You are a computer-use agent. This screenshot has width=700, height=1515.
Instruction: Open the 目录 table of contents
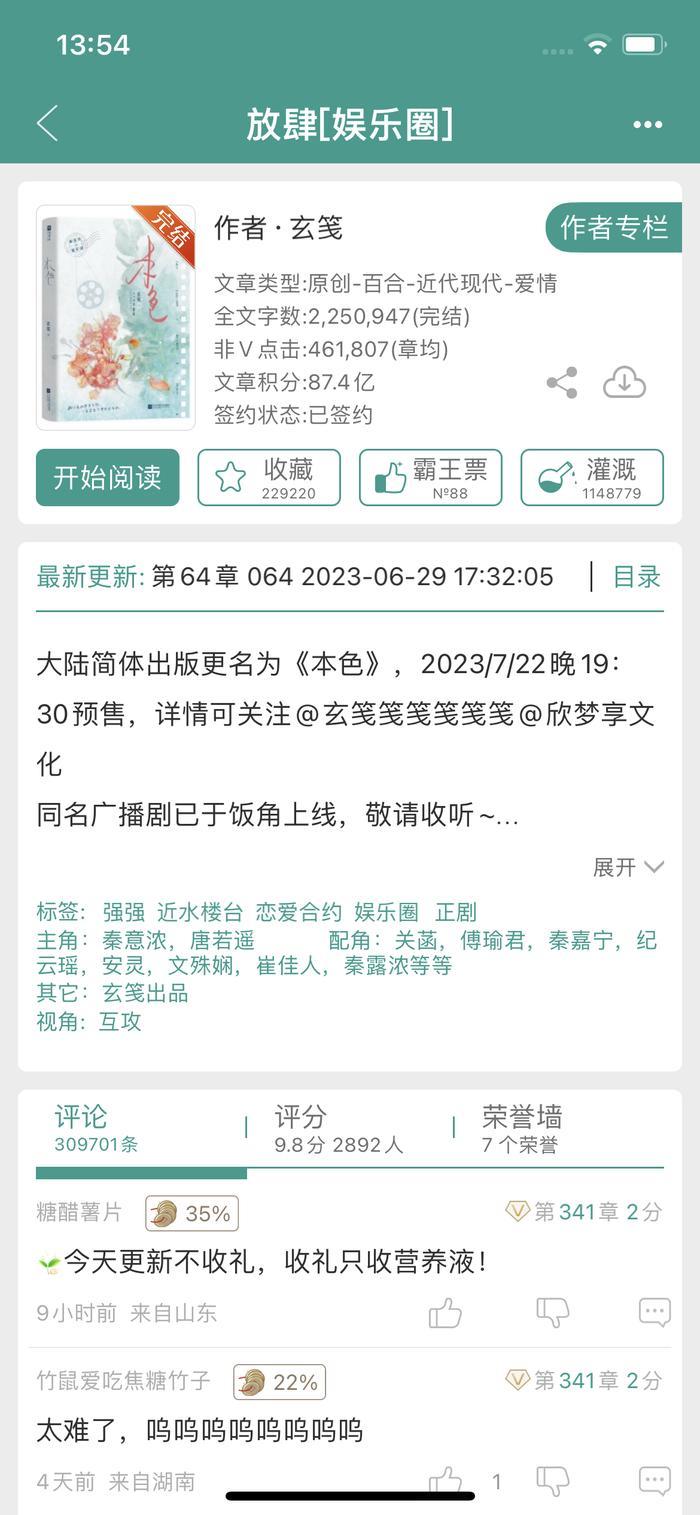(636, 577)
